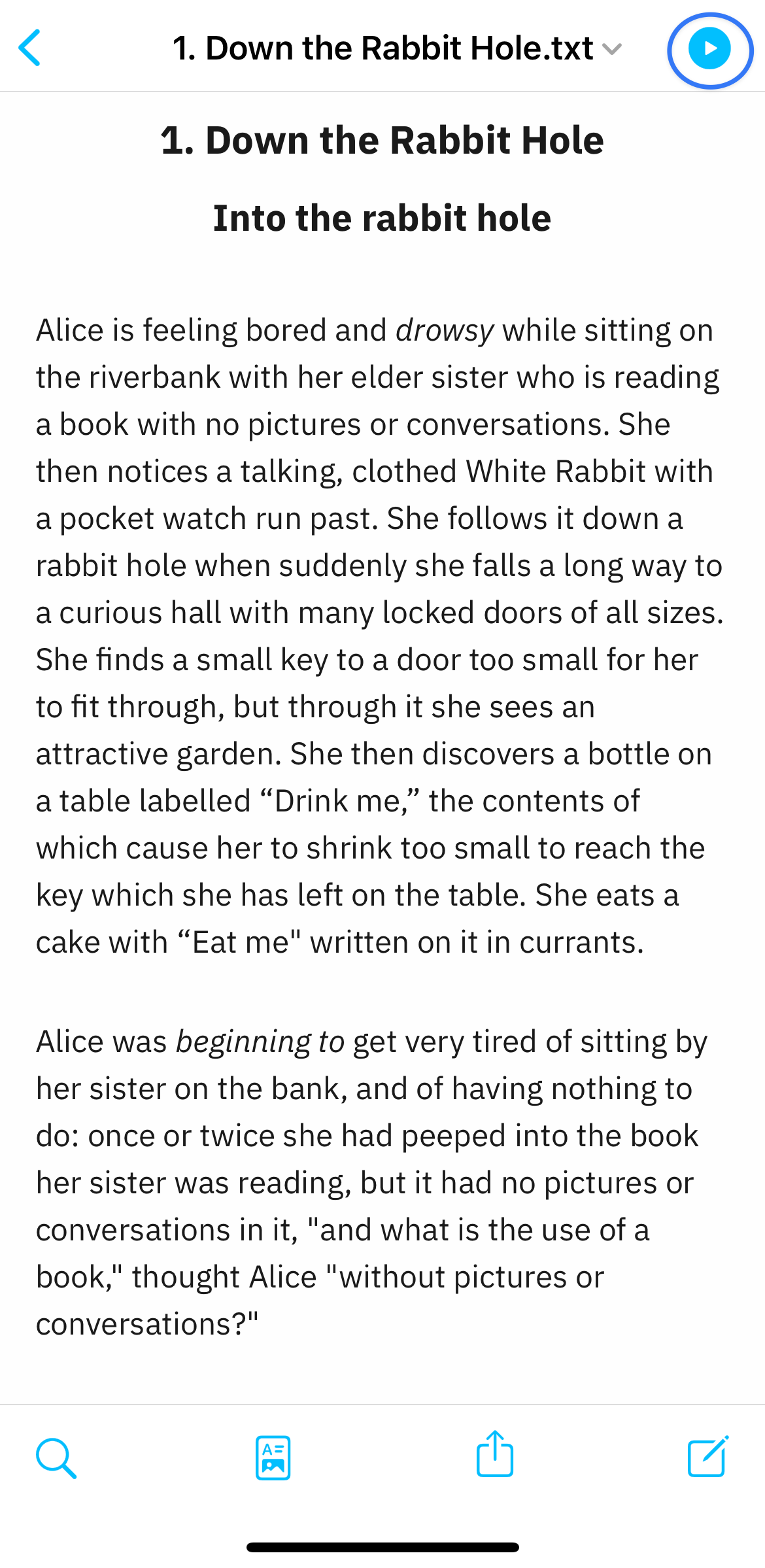Share this document
This screenshot has width=765, height=1568.
(495, 1454)
